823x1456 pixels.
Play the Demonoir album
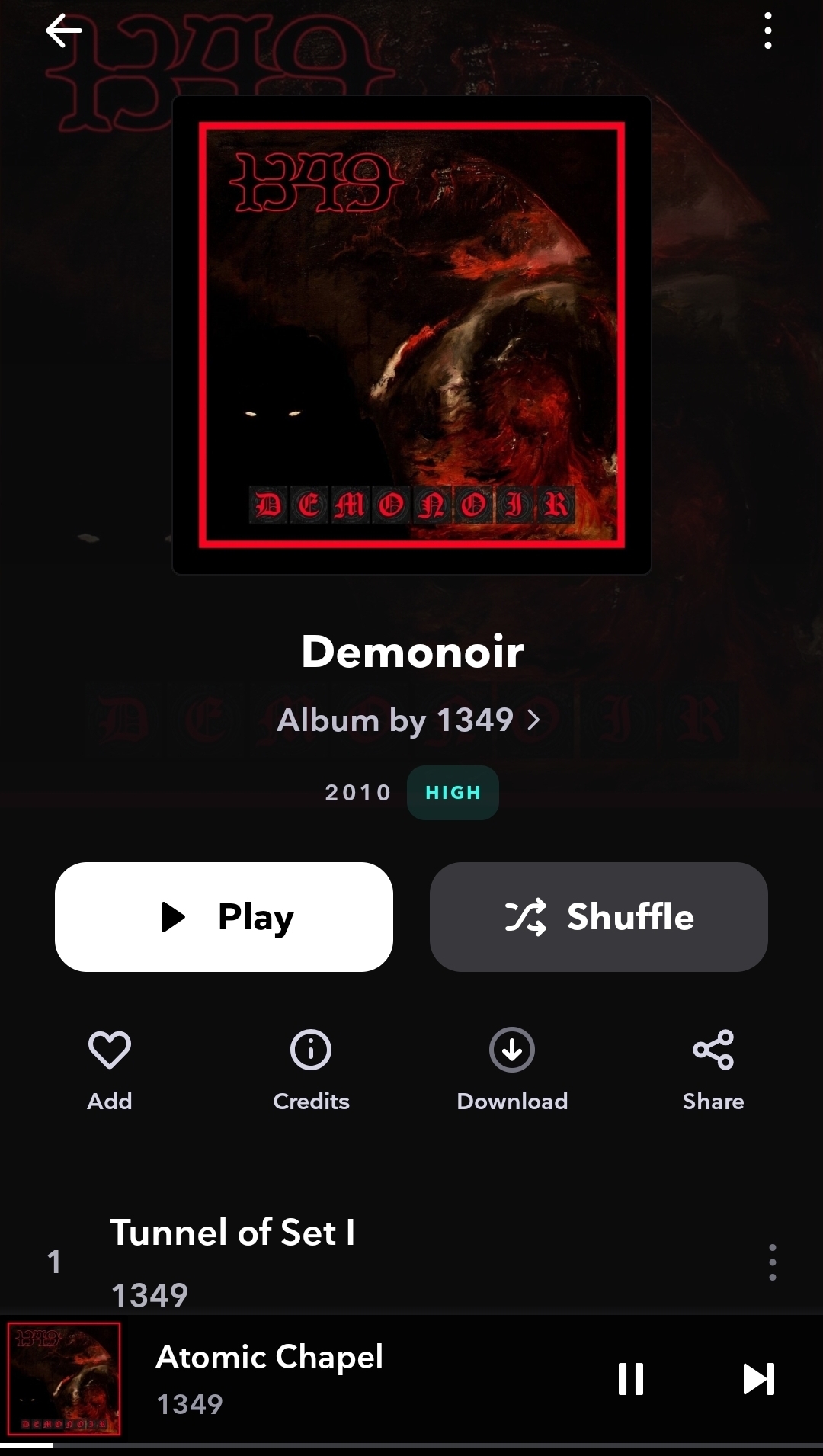pos(224,916)
